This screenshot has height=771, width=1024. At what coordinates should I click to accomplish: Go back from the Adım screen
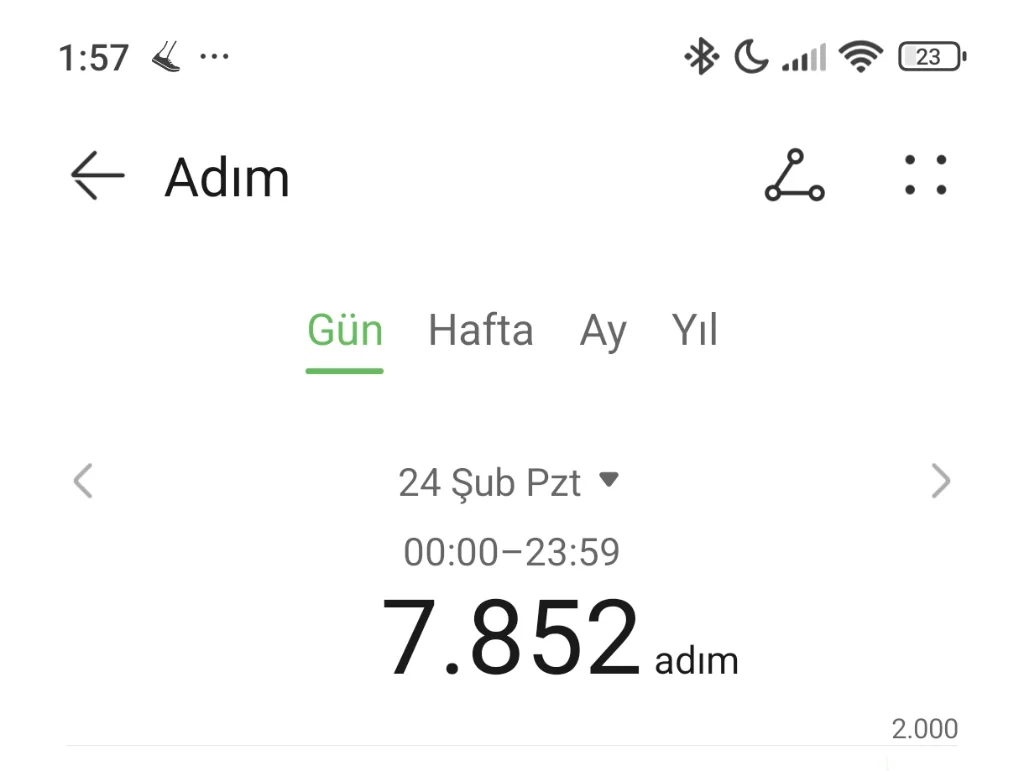[x=97, y=177]
